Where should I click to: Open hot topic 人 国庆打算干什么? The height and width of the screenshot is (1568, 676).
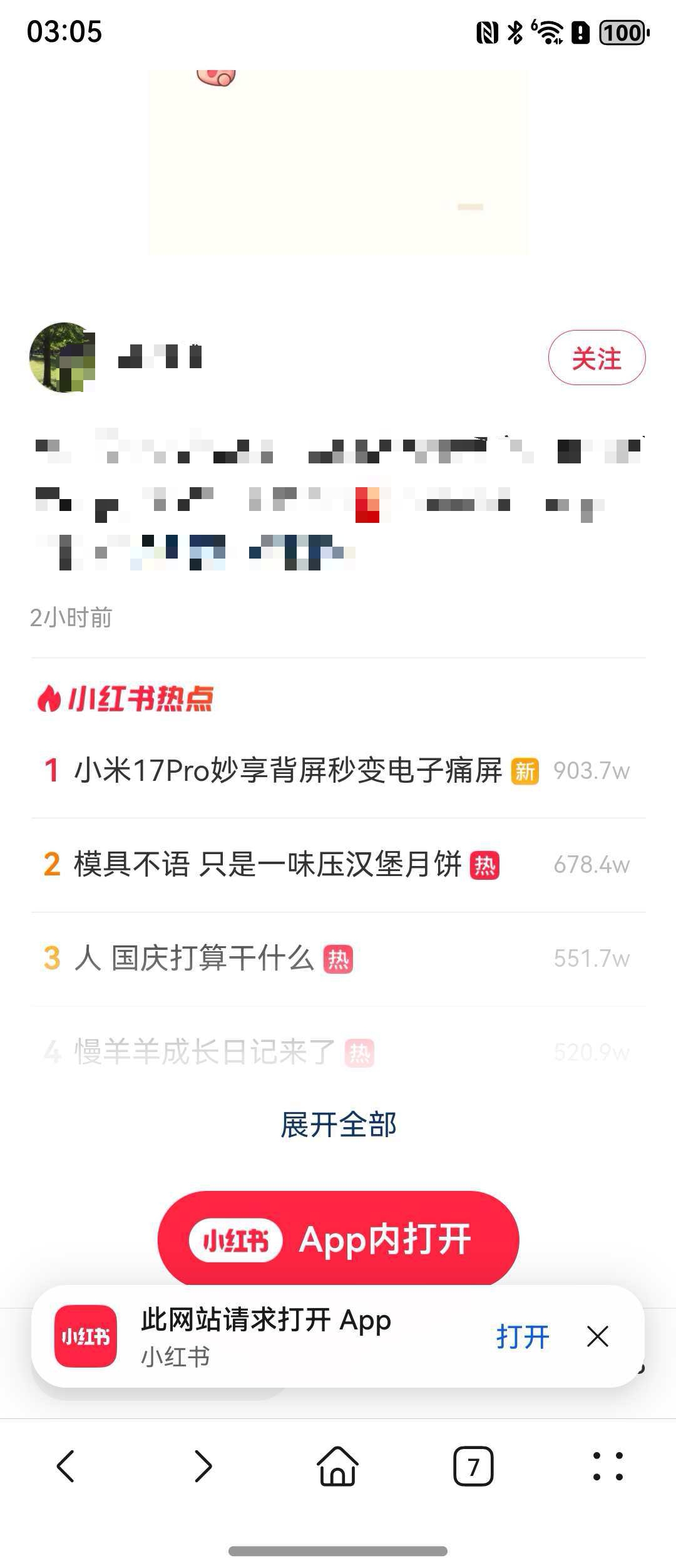[x=194, y=959]
